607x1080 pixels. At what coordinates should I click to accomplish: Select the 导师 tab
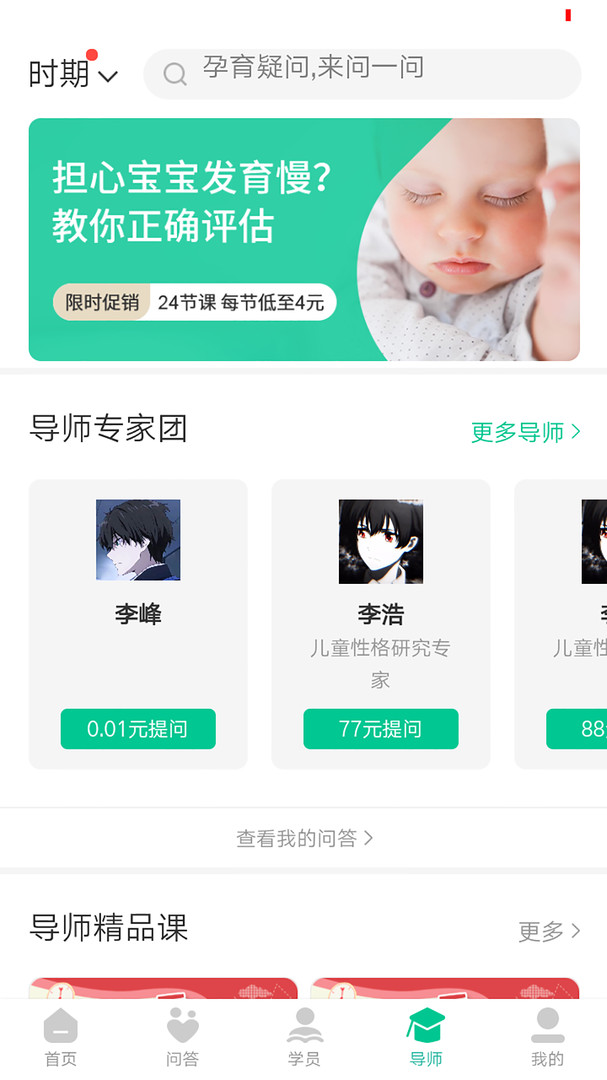426,1037
